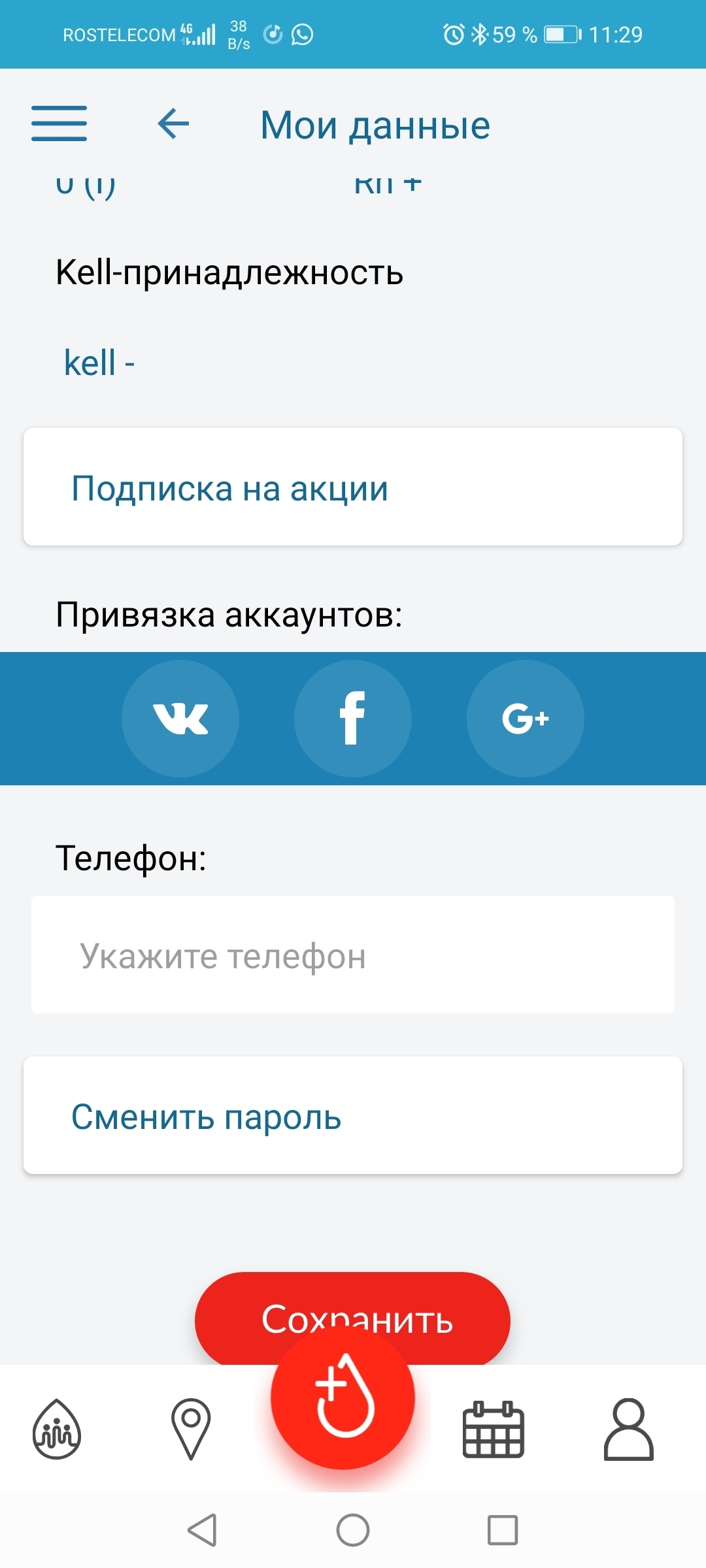Open Подписка на акции
The height and width of the screenshot is (1568, 706).
tap(353, 487)
